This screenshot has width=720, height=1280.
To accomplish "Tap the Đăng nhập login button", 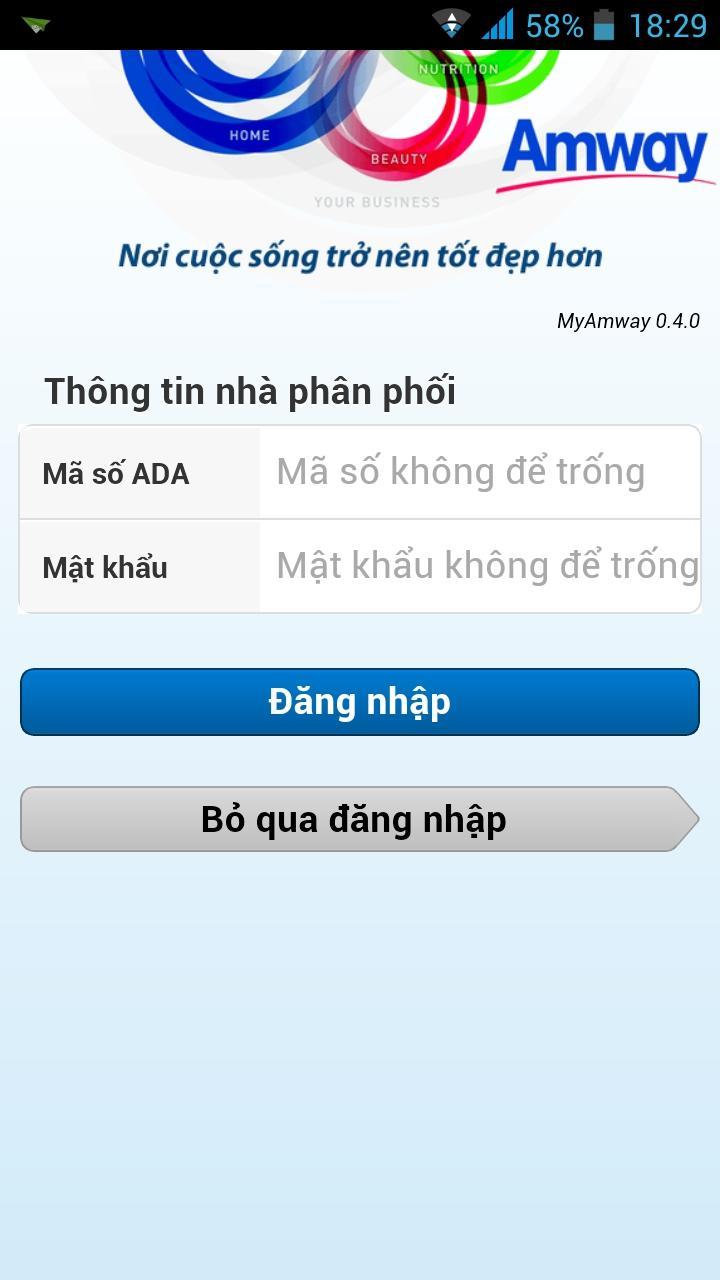I will pyautogui.click(x=360, y=702).
